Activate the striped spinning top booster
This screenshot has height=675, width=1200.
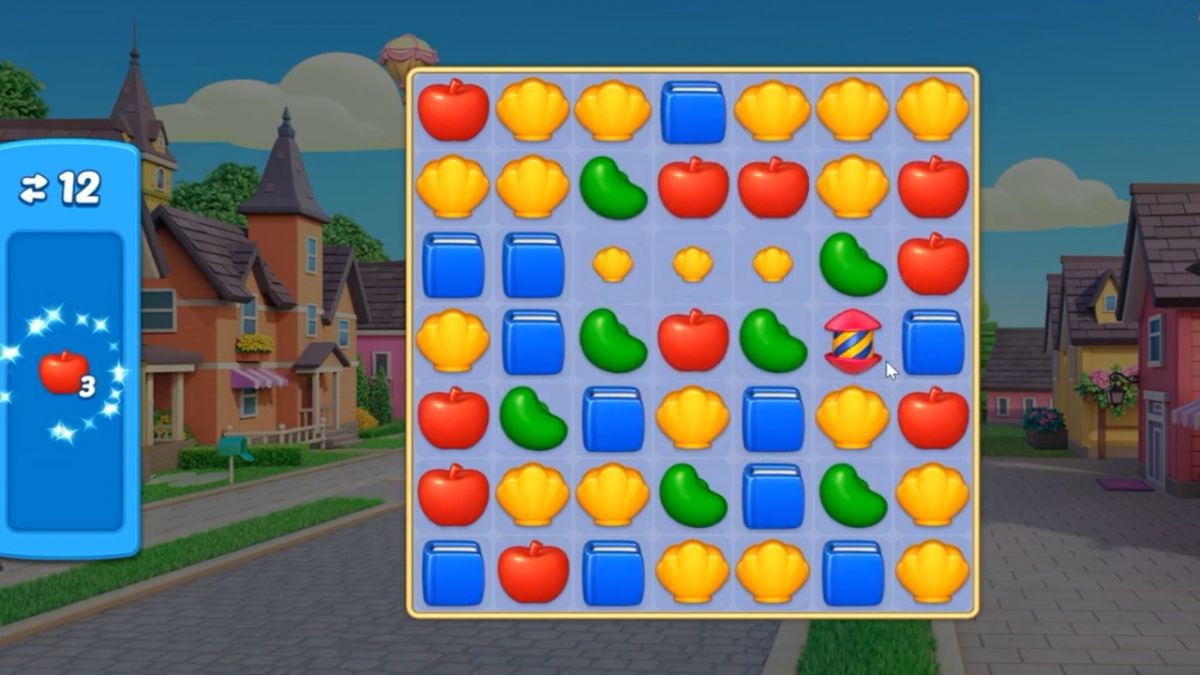click(x=853, y=341)
